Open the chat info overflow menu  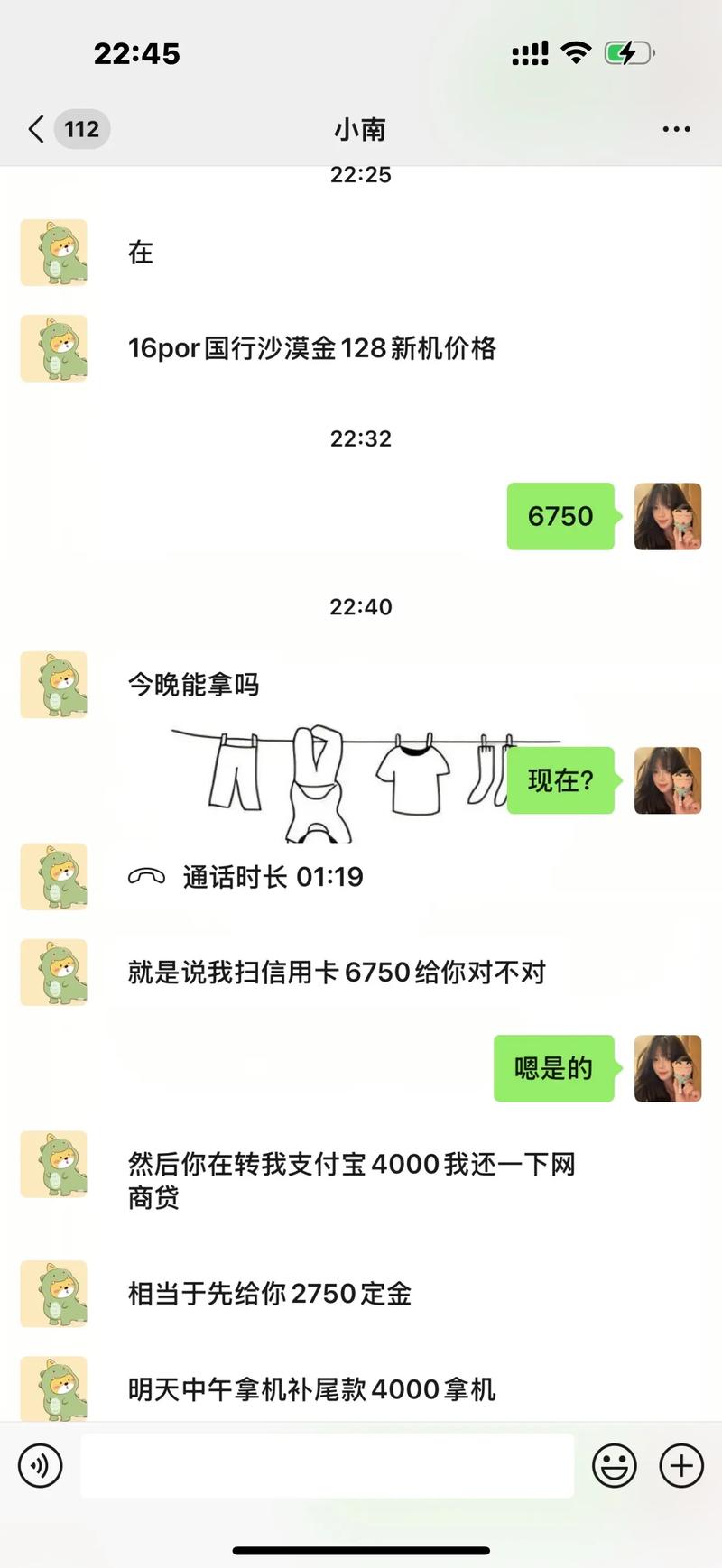[676, 129]
